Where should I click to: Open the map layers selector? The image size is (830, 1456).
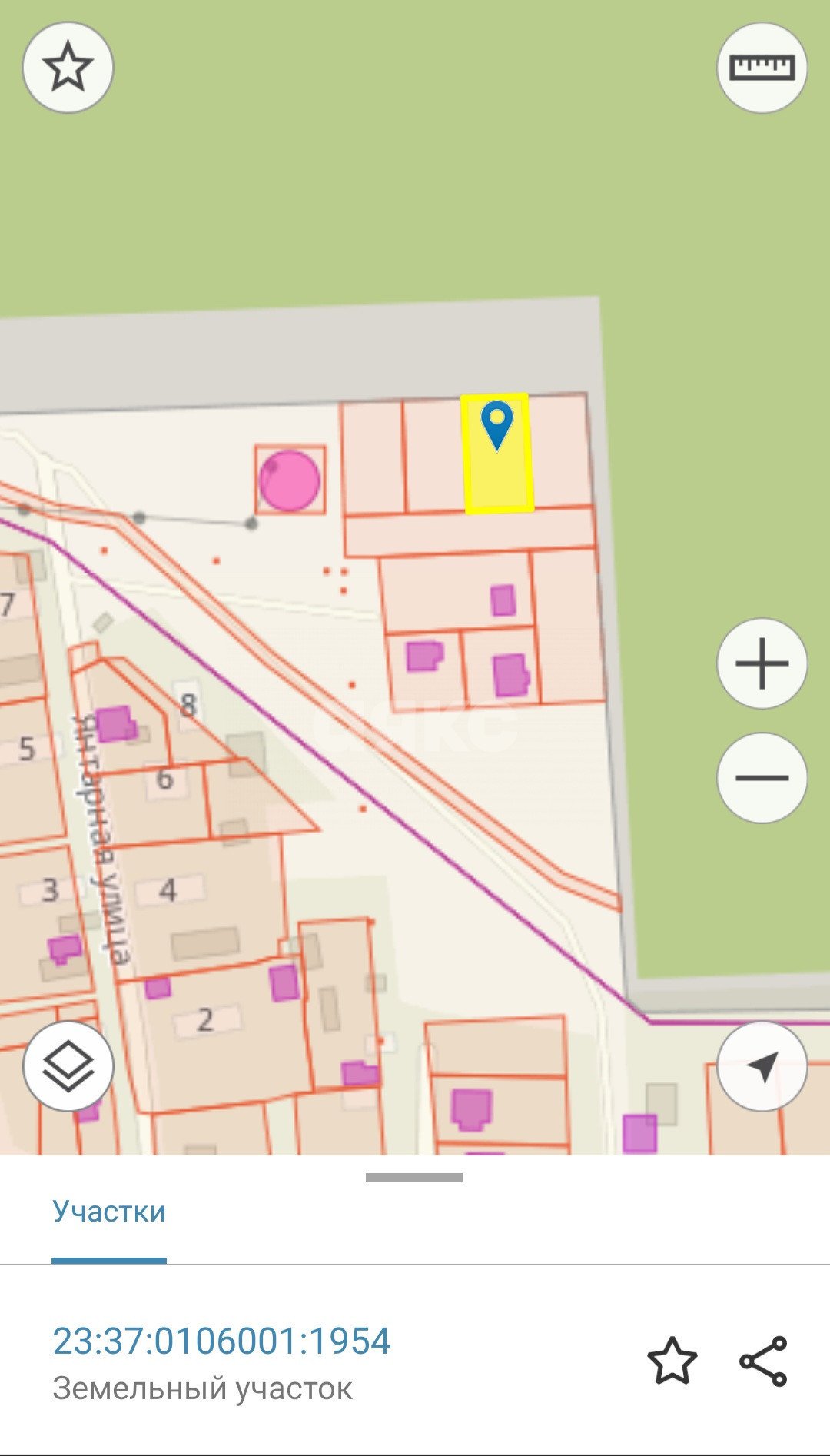click(x=68, y=1066)
